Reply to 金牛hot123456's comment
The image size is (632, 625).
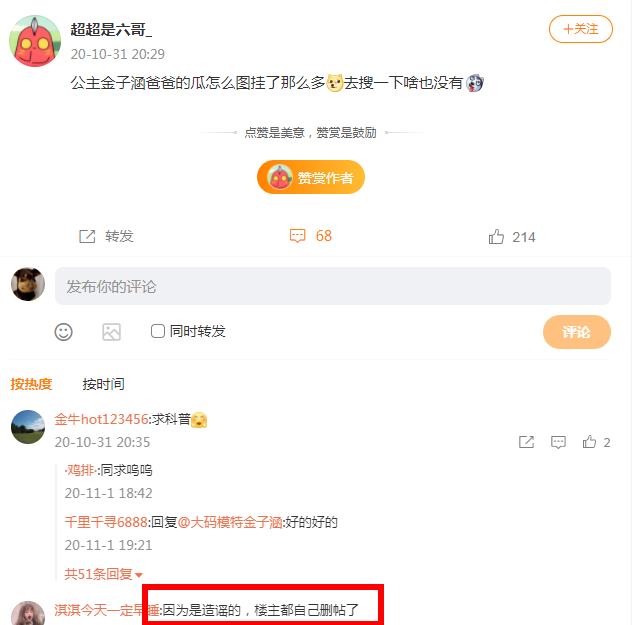point(559,442)
